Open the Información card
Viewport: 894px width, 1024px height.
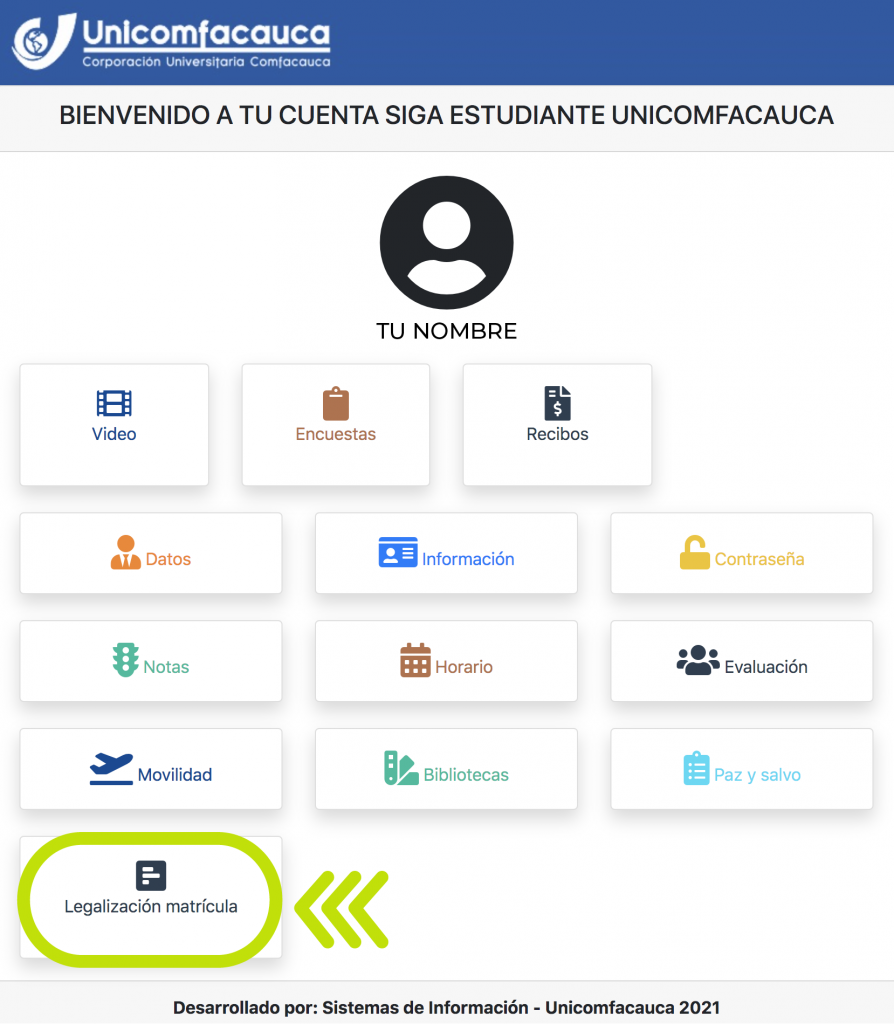pyautogui.click(x=446, y=553)
